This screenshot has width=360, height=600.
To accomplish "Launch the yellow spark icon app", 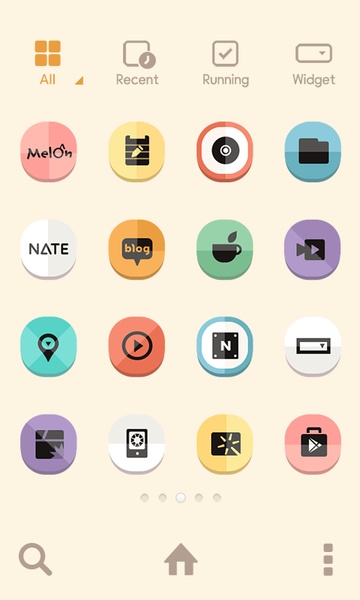I will (225, 444).
